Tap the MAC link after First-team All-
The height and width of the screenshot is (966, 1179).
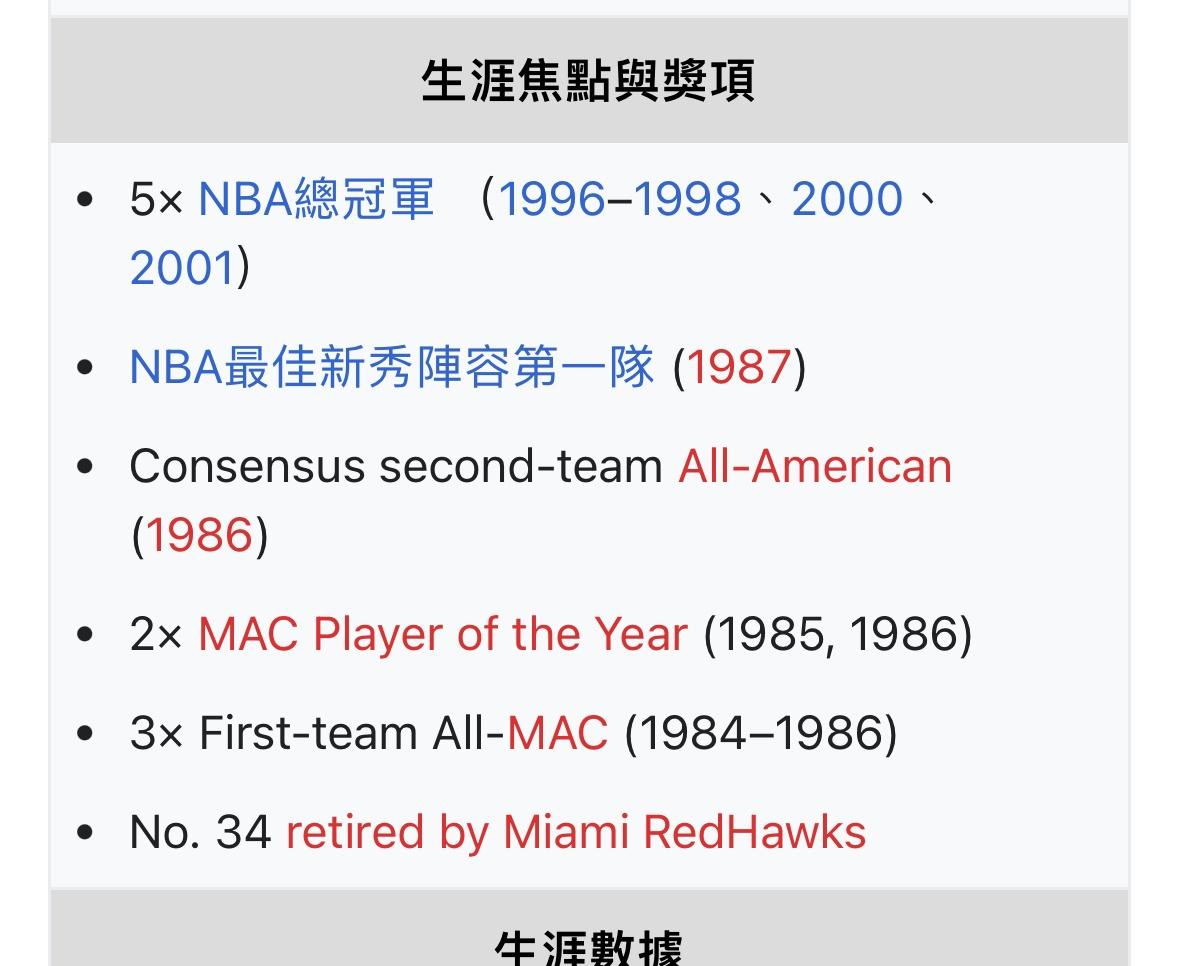click(x=558, y=733)
